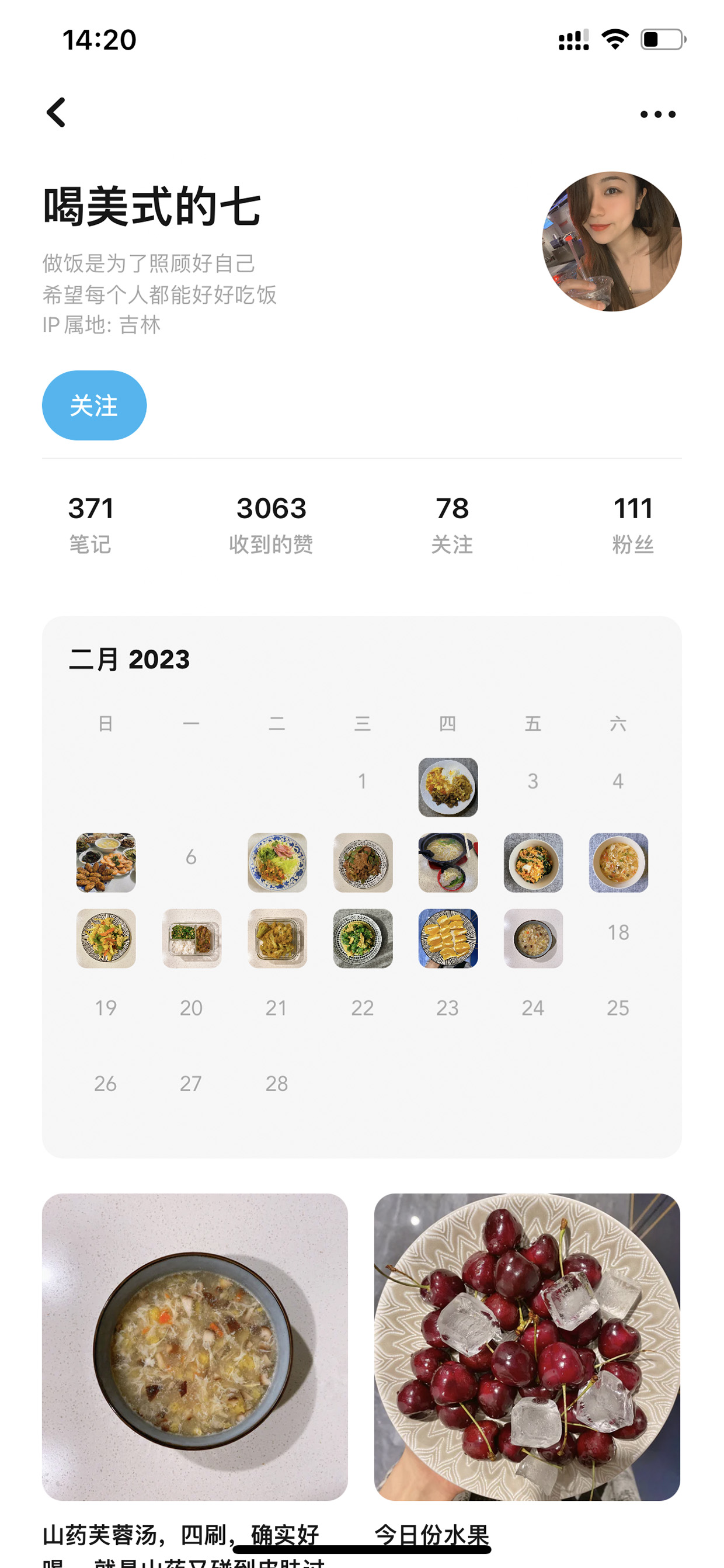The width and height of the screenshot is (724, 1568).
Task: Open the three-dot overflow menu
Action: pyautogui.click(x=657, y=114)
